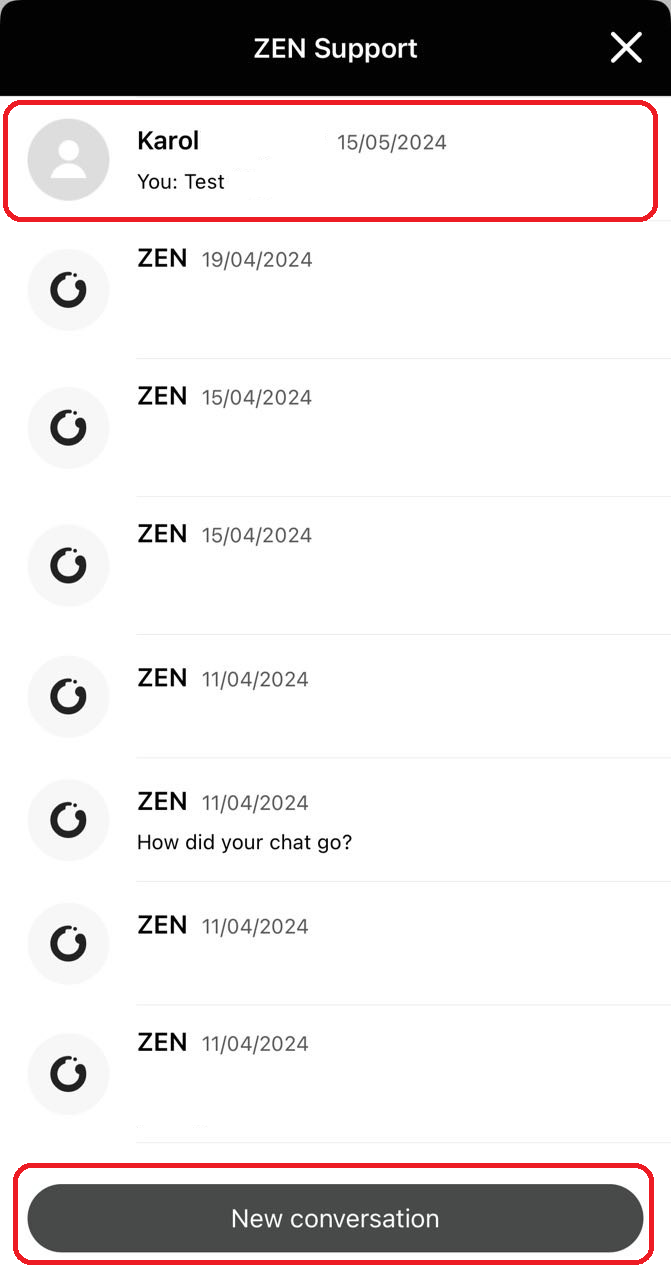Open the ZEN conversation from 19/04/2024
Screen dimensions: 671x1280
(x=335, y=290)
